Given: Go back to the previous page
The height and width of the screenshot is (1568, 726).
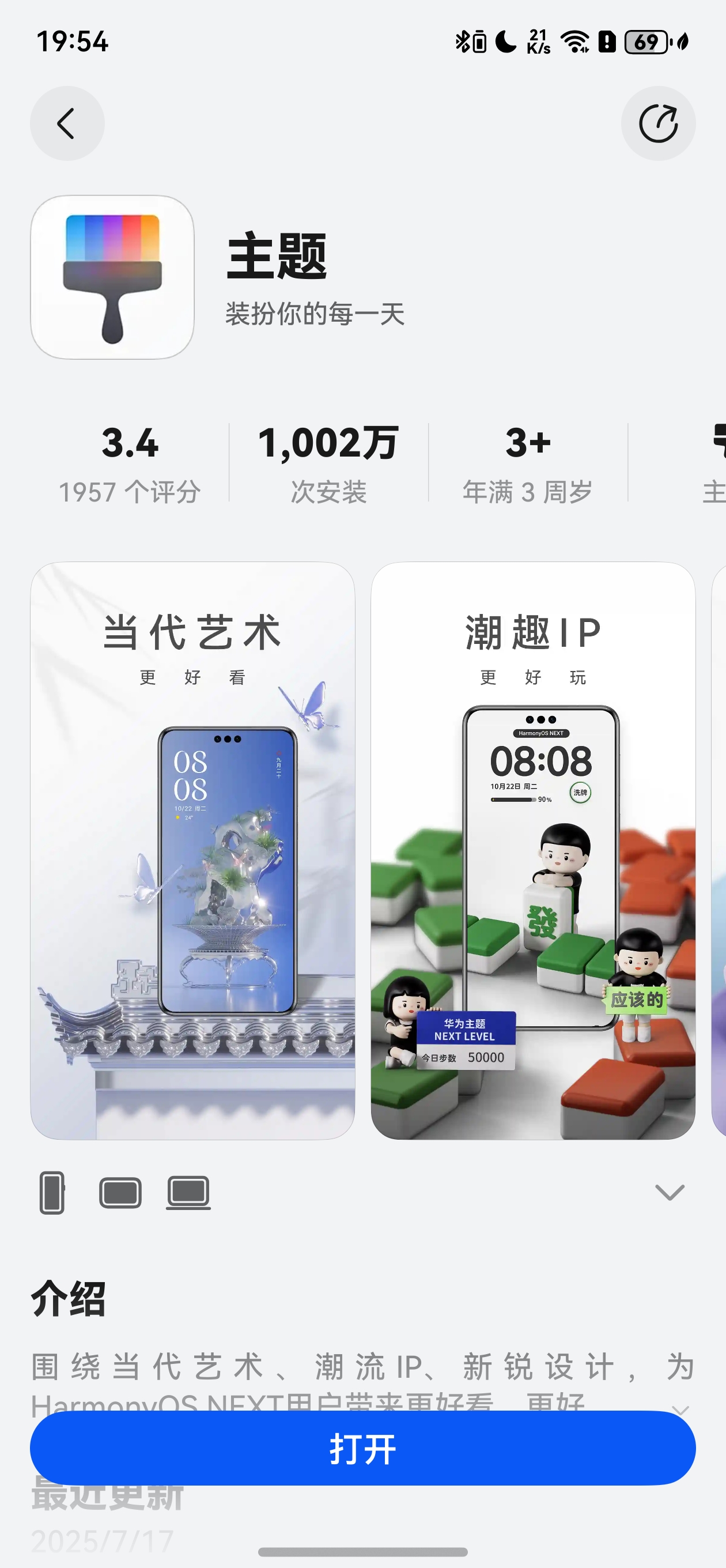Looking at the screenshot, I should point(67,123).
